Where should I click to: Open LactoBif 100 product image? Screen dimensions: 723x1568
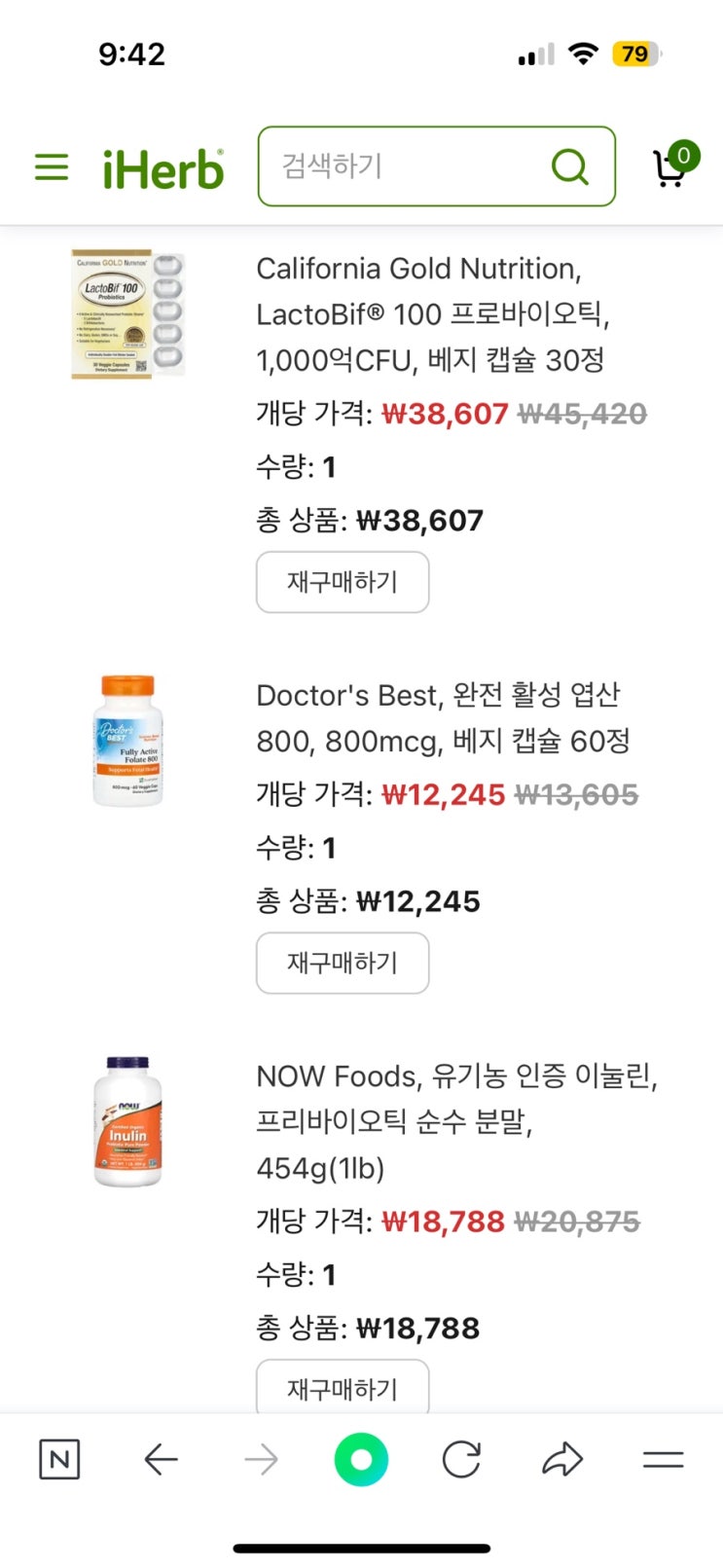point(127,314)
